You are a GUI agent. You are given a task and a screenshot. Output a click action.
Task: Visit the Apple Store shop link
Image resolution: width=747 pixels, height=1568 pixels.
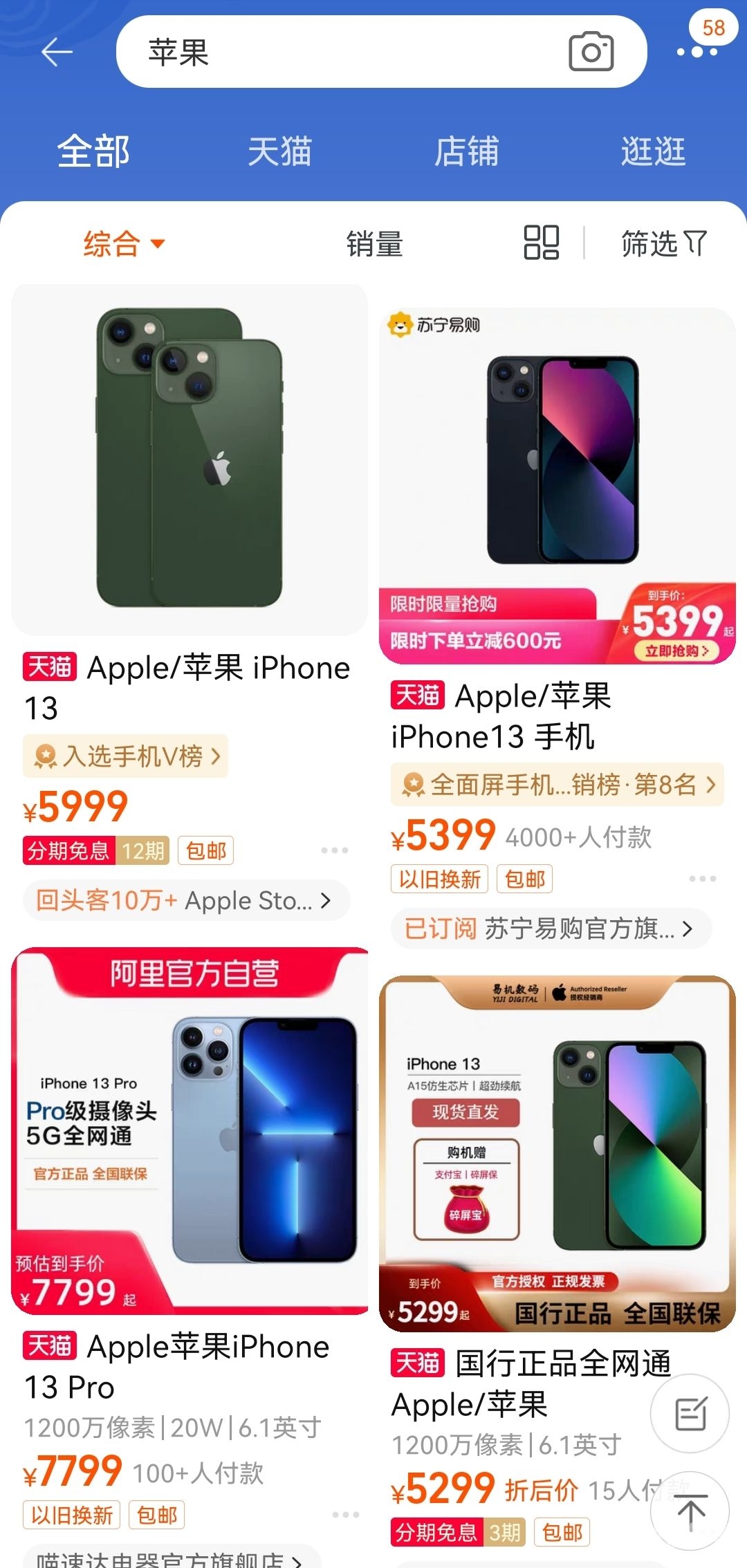tap(185, 900)
